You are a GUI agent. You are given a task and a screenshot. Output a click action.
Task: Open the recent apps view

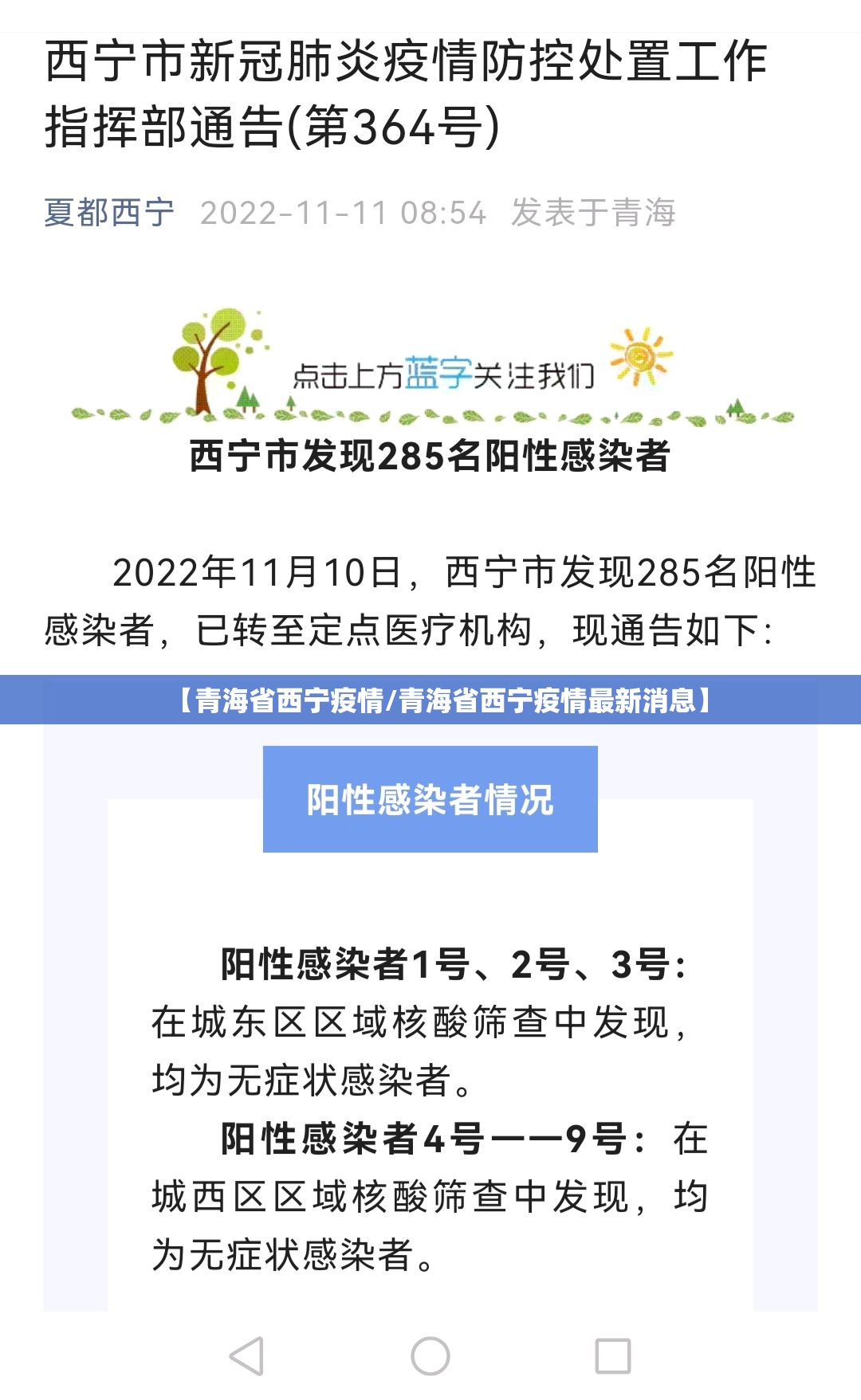click(x=613, y=1355)
